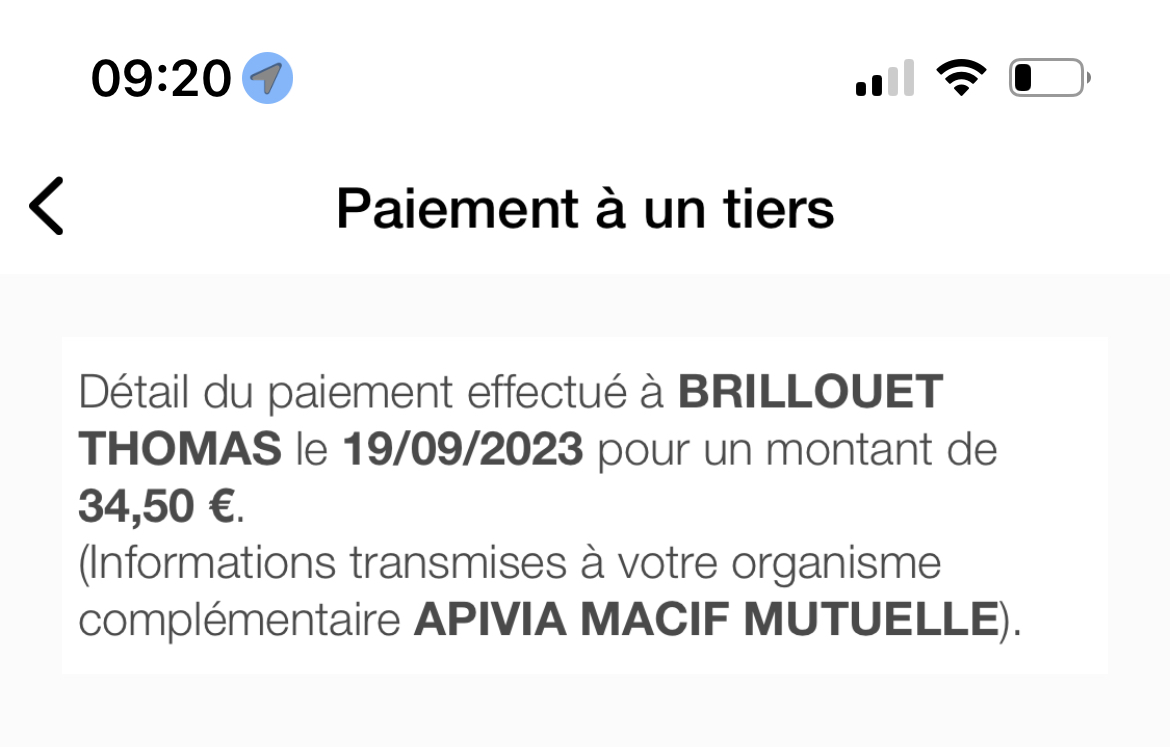1170x747 pixels.
Task: Go back from Paiement à un tiers
Action: tap(47, 206)
